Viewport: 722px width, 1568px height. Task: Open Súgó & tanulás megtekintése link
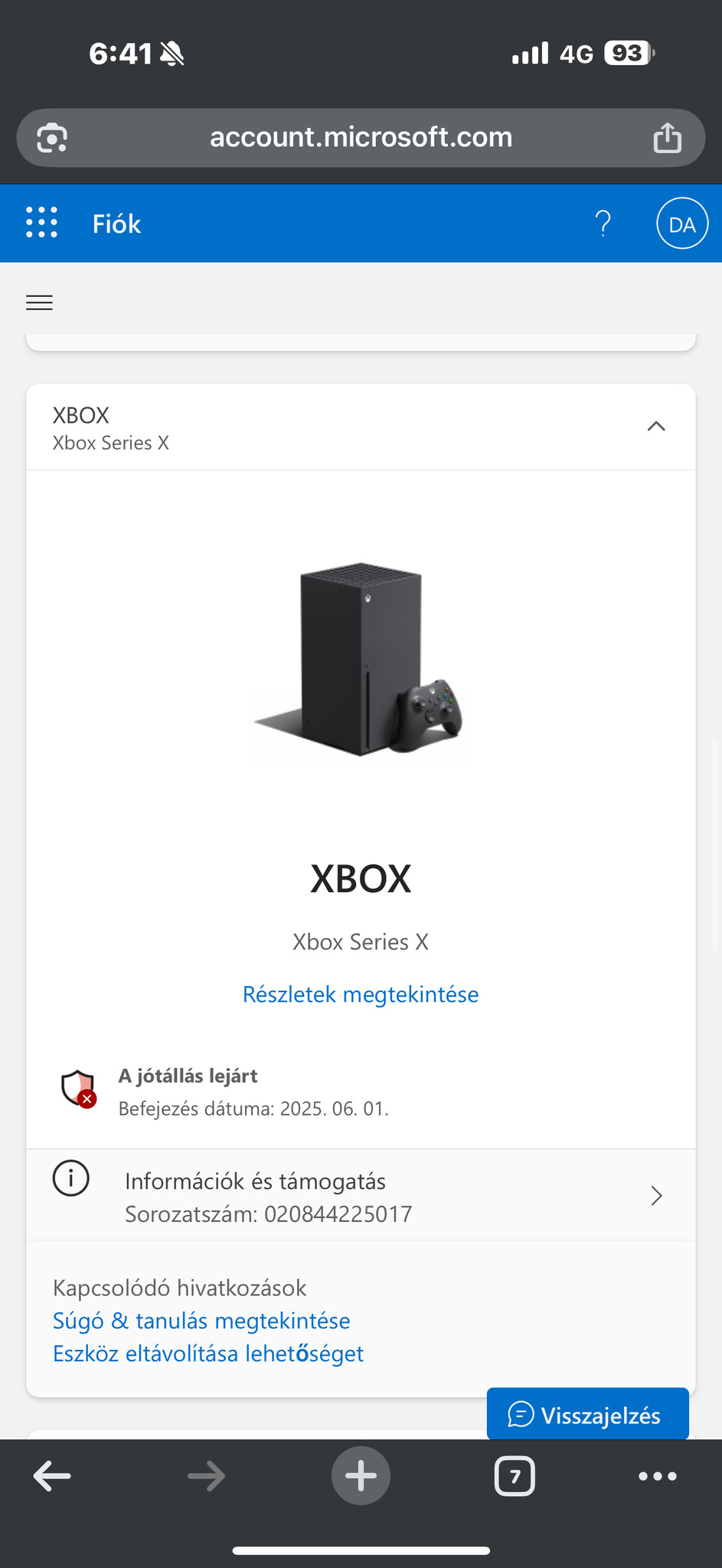pos(201,1321)
